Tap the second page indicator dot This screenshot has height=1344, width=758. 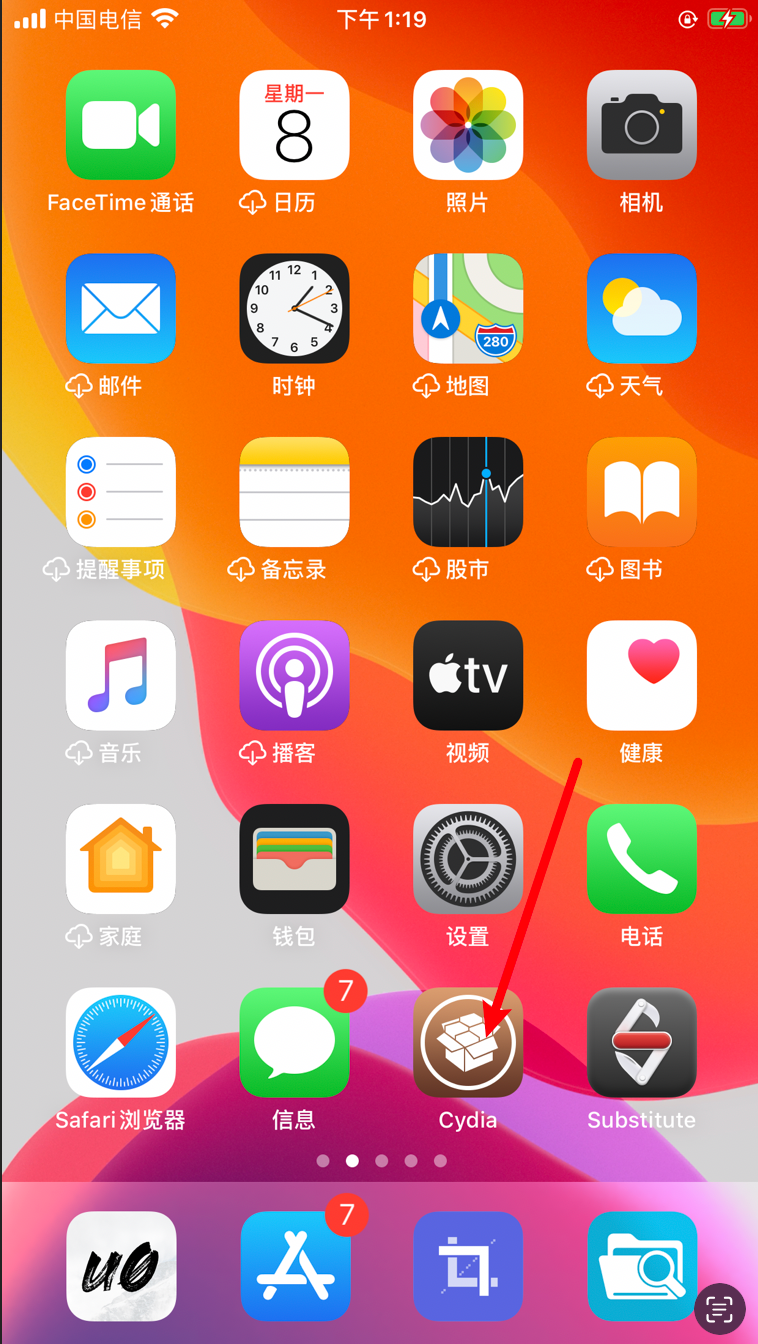click(x=352, y=1161)
